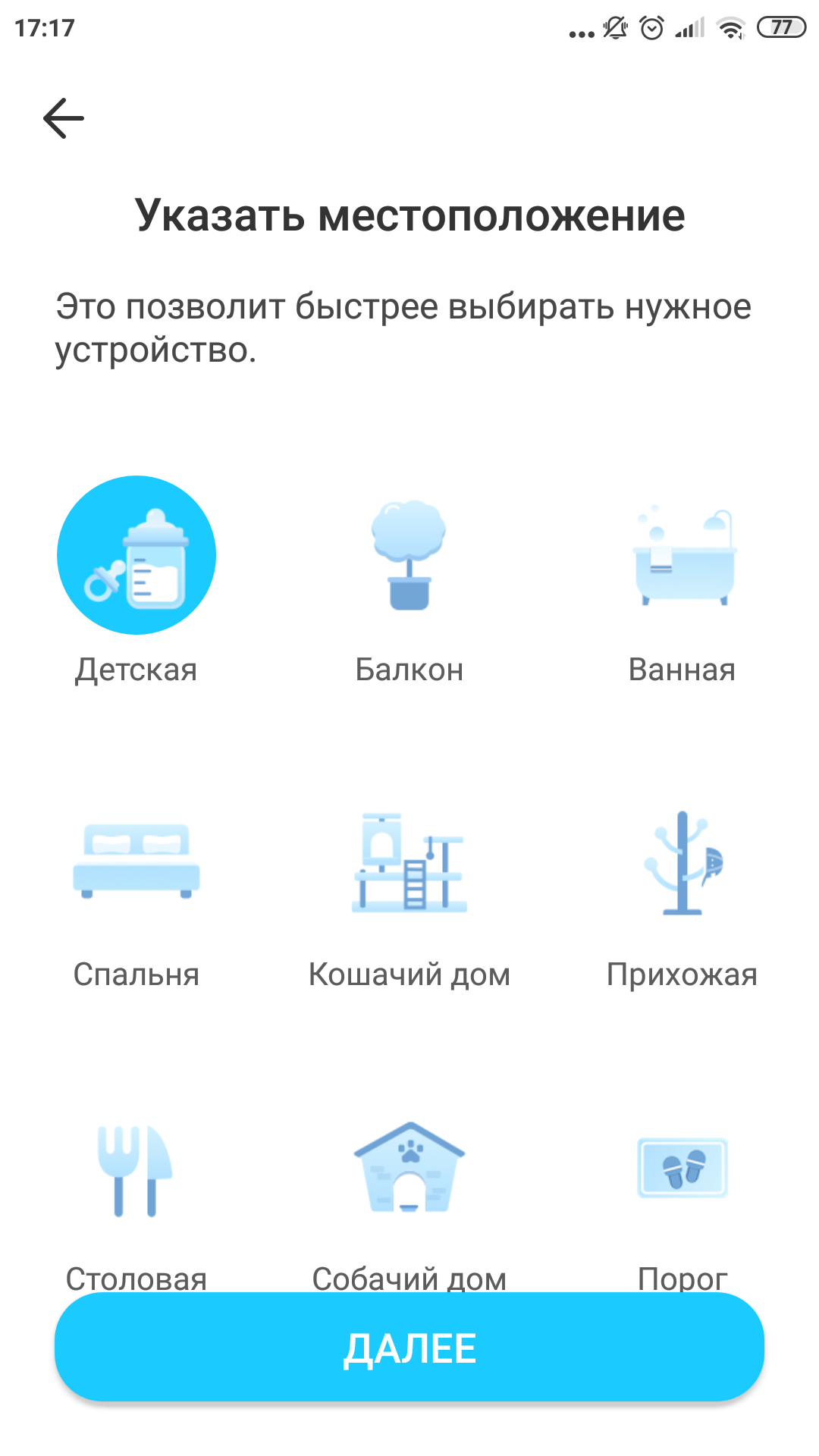The width and height of the screenshot is (819, 1456).
Task: Select Спальня as the location
Action: tap(136, 863)
